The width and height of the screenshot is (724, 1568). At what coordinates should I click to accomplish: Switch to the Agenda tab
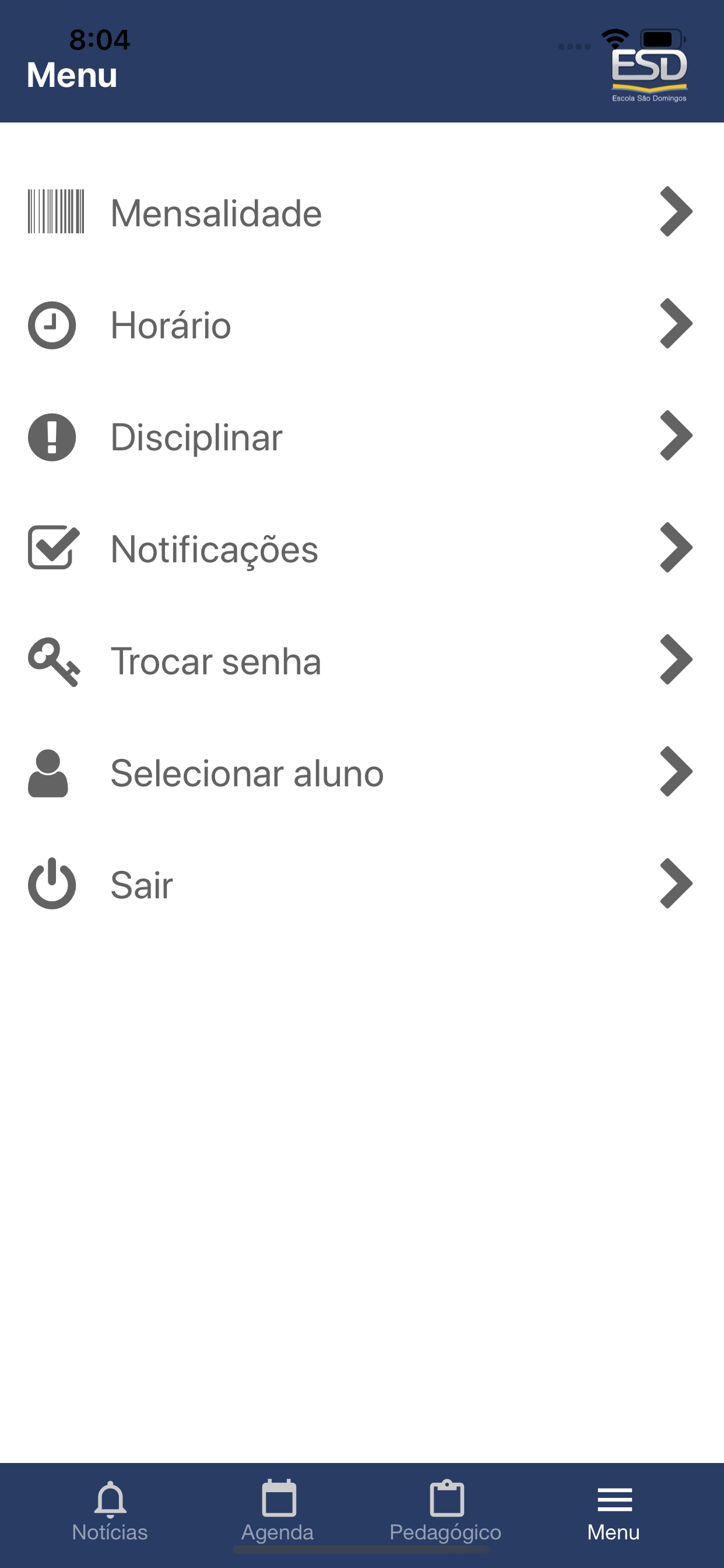278,1512
